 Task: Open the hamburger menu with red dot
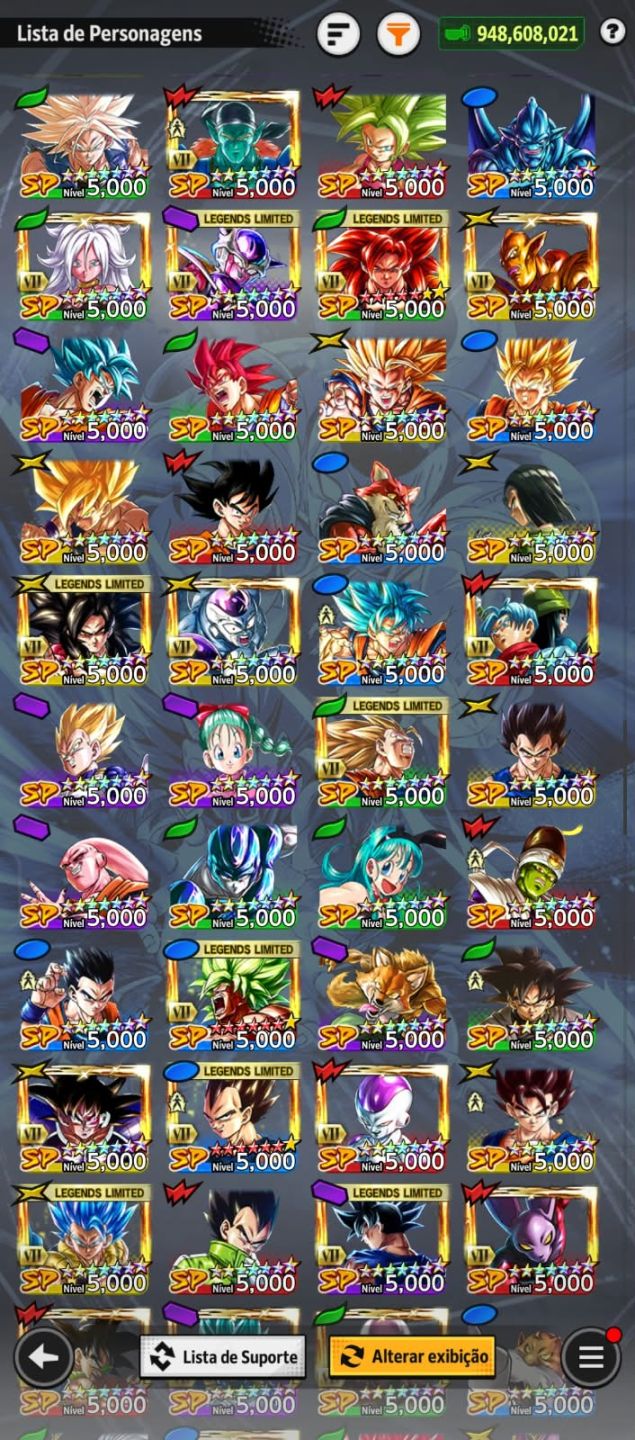click(591, 1357)
